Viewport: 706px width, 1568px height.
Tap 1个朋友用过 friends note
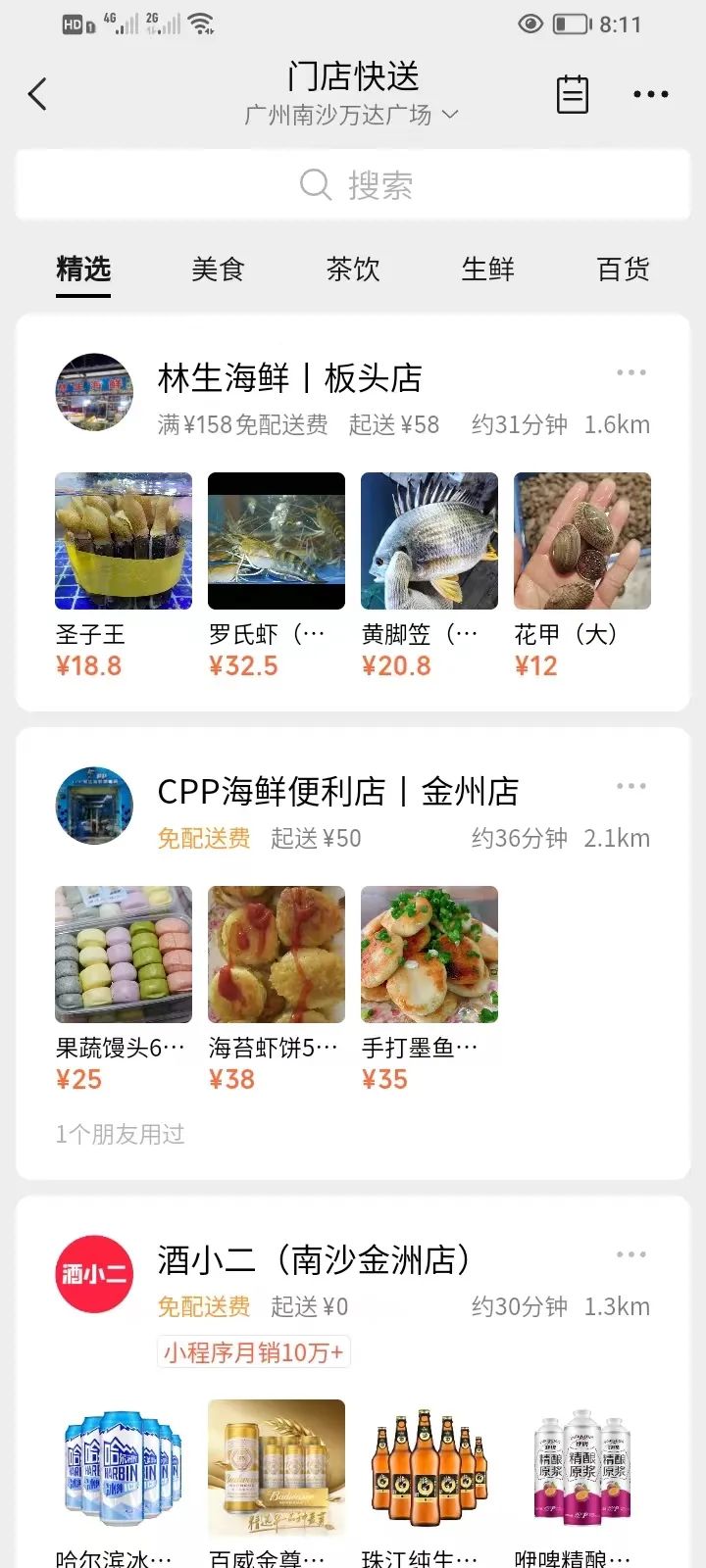(x=120, y=1133)
